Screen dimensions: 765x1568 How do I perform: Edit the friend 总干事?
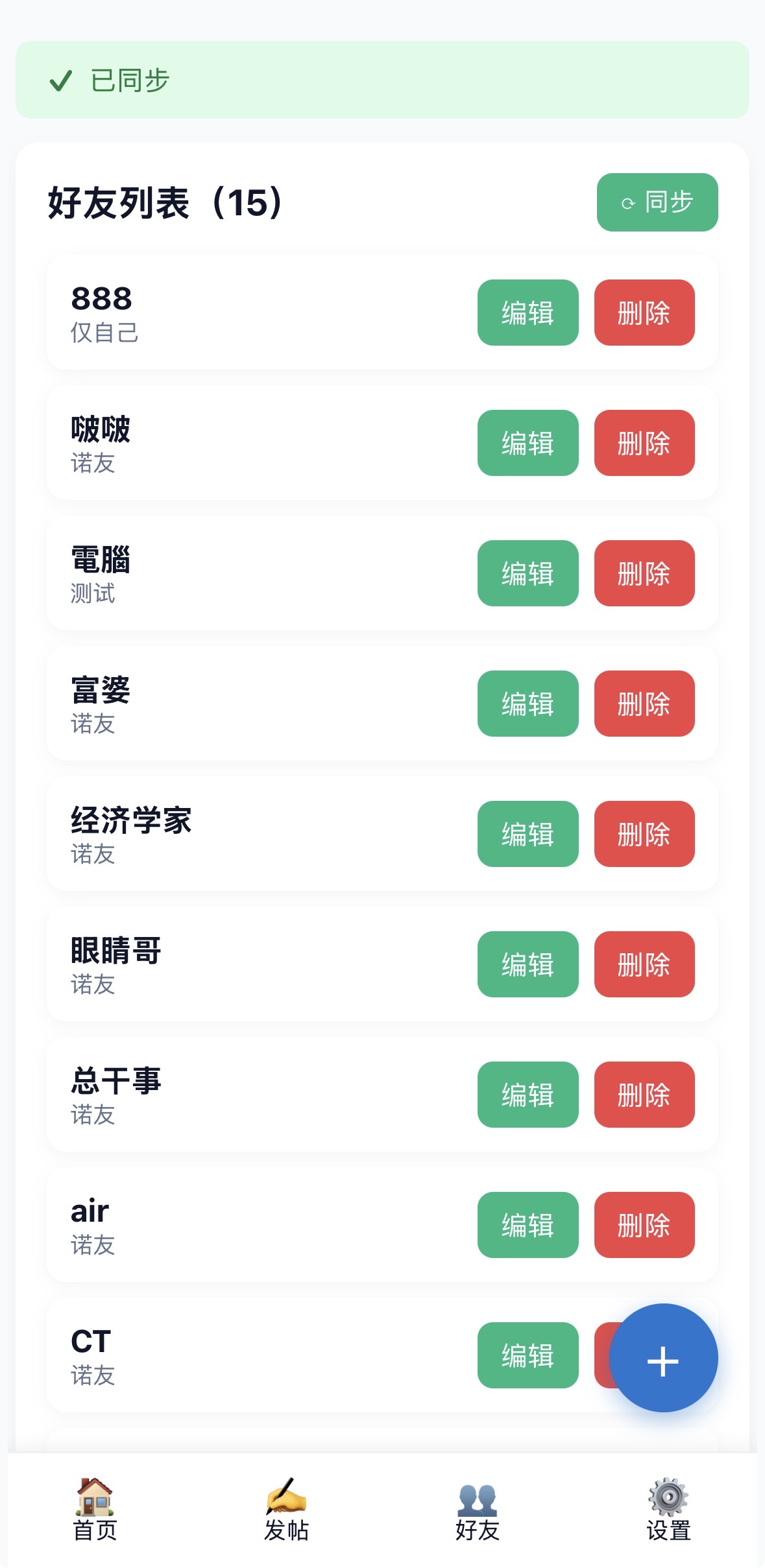pos(528,1095)
